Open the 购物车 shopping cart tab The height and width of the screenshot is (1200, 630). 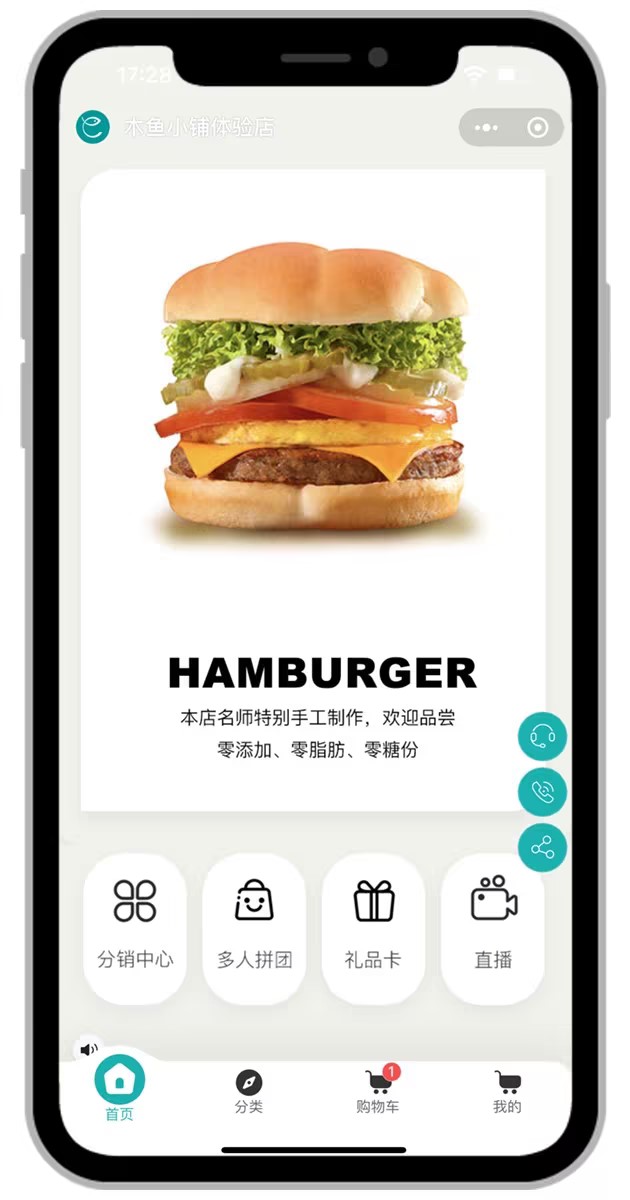378,1092
